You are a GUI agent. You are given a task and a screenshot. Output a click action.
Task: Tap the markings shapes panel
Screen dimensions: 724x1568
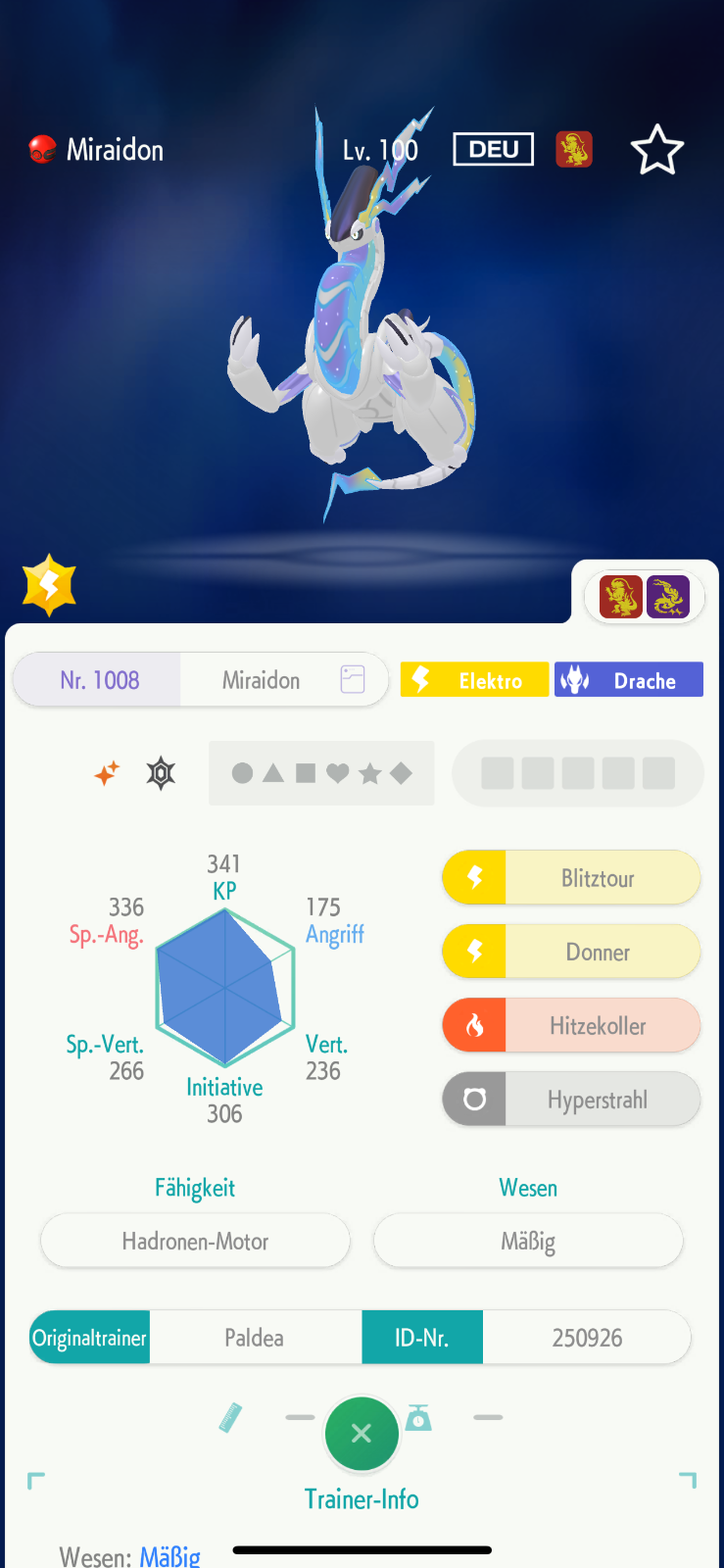click(321, 773)
